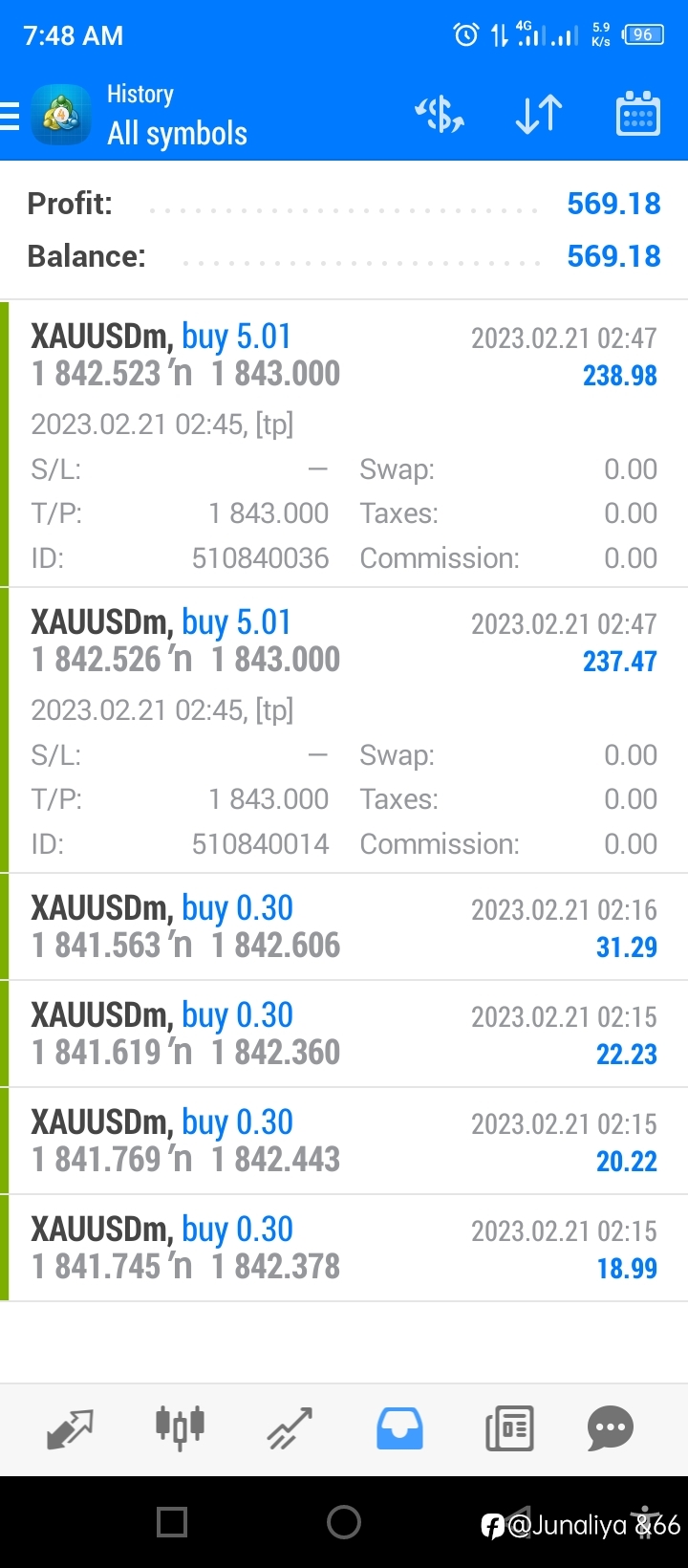Screen dimensions: 688x1568
Task: Expand the buy 0.30 trade with profit 22.23
Action: click(344, 1034)
